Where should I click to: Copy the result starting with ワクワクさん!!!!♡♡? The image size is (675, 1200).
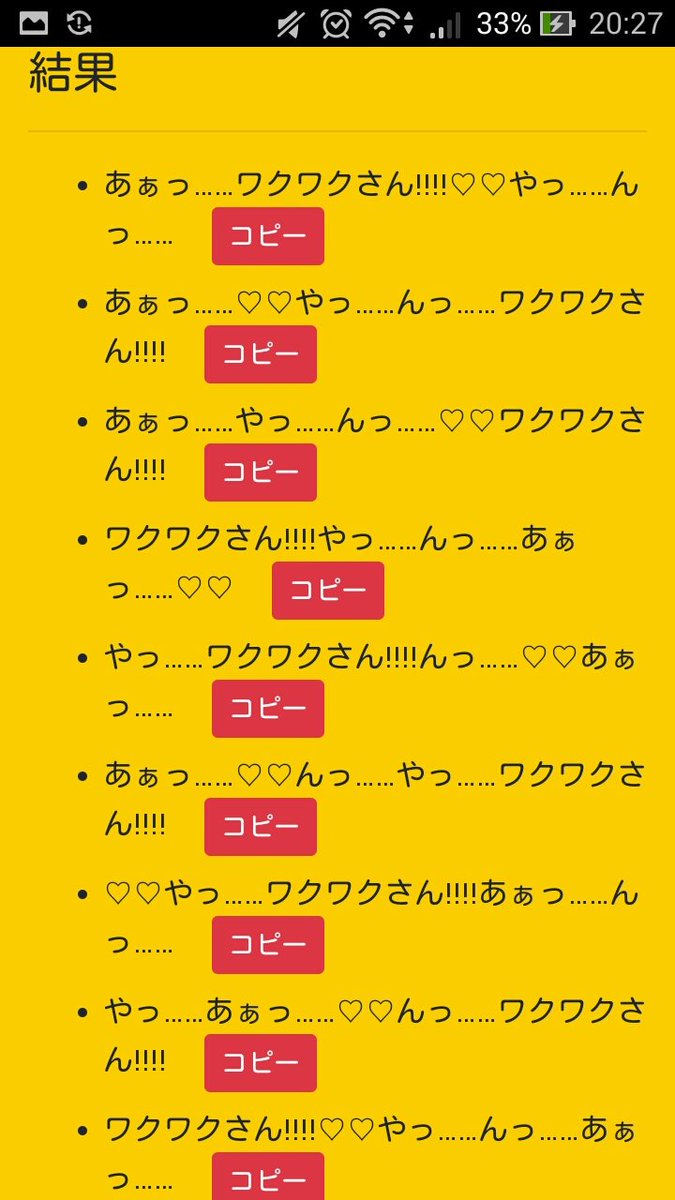267,1178
